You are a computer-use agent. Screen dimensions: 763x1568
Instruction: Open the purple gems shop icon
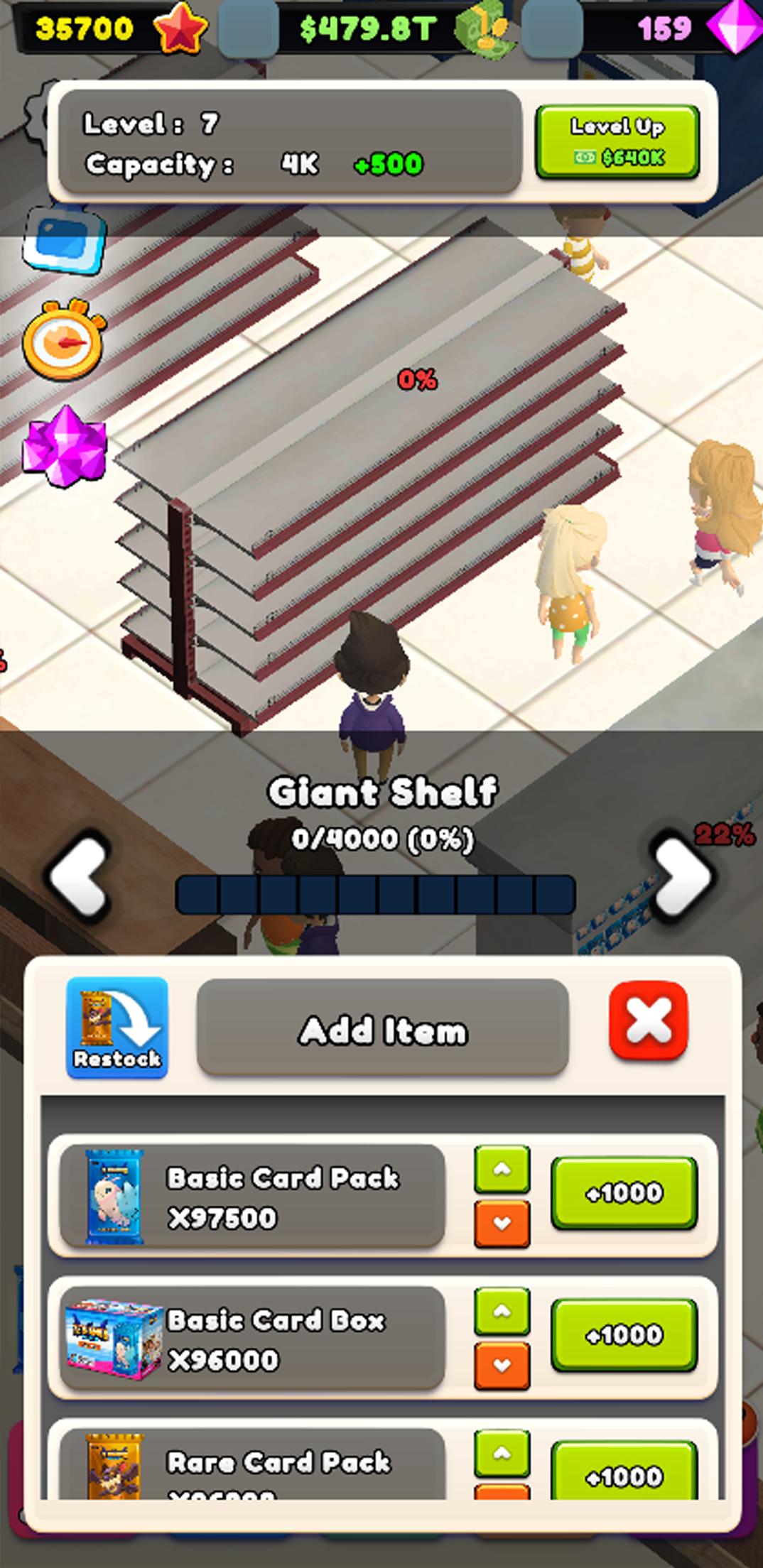coord(65,447)
